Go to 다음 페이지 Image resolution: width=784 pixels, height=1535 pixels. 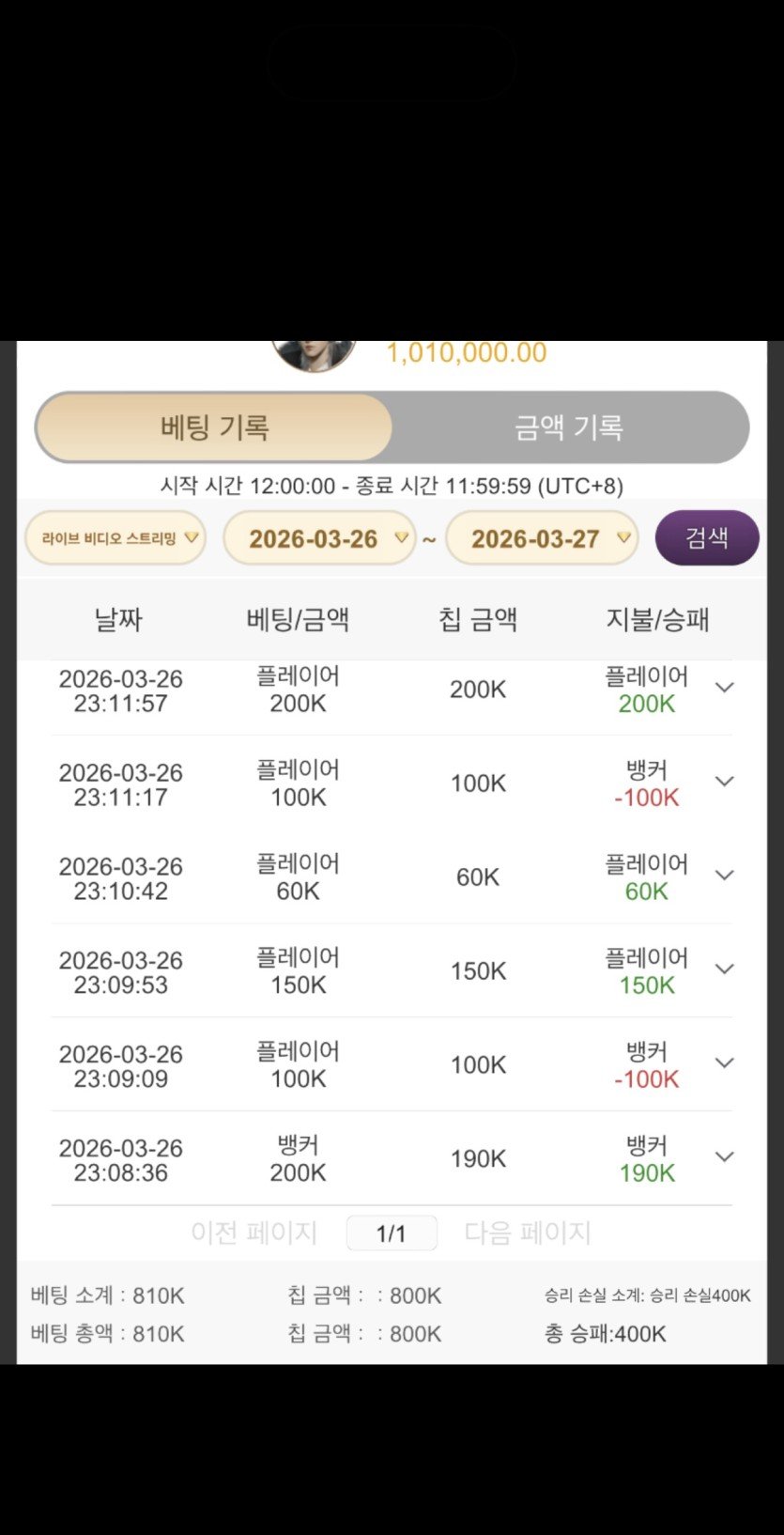click(528, 1233)
